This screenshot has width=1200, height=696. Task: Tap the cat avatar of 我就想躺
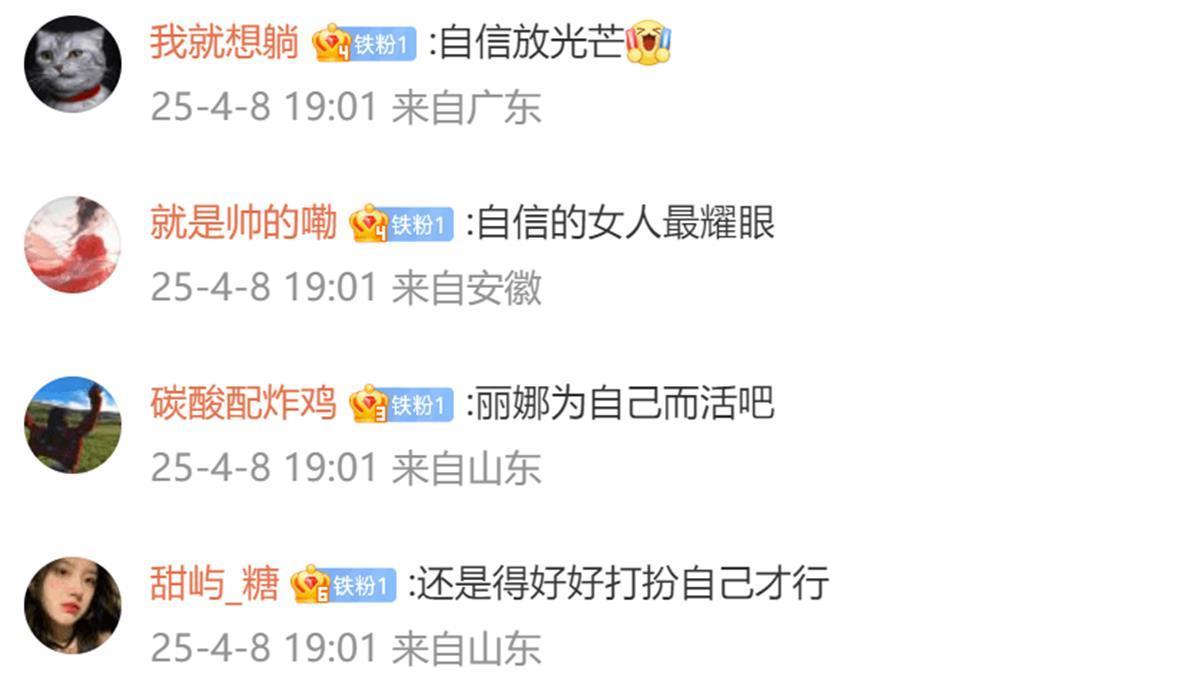point(72,64)
